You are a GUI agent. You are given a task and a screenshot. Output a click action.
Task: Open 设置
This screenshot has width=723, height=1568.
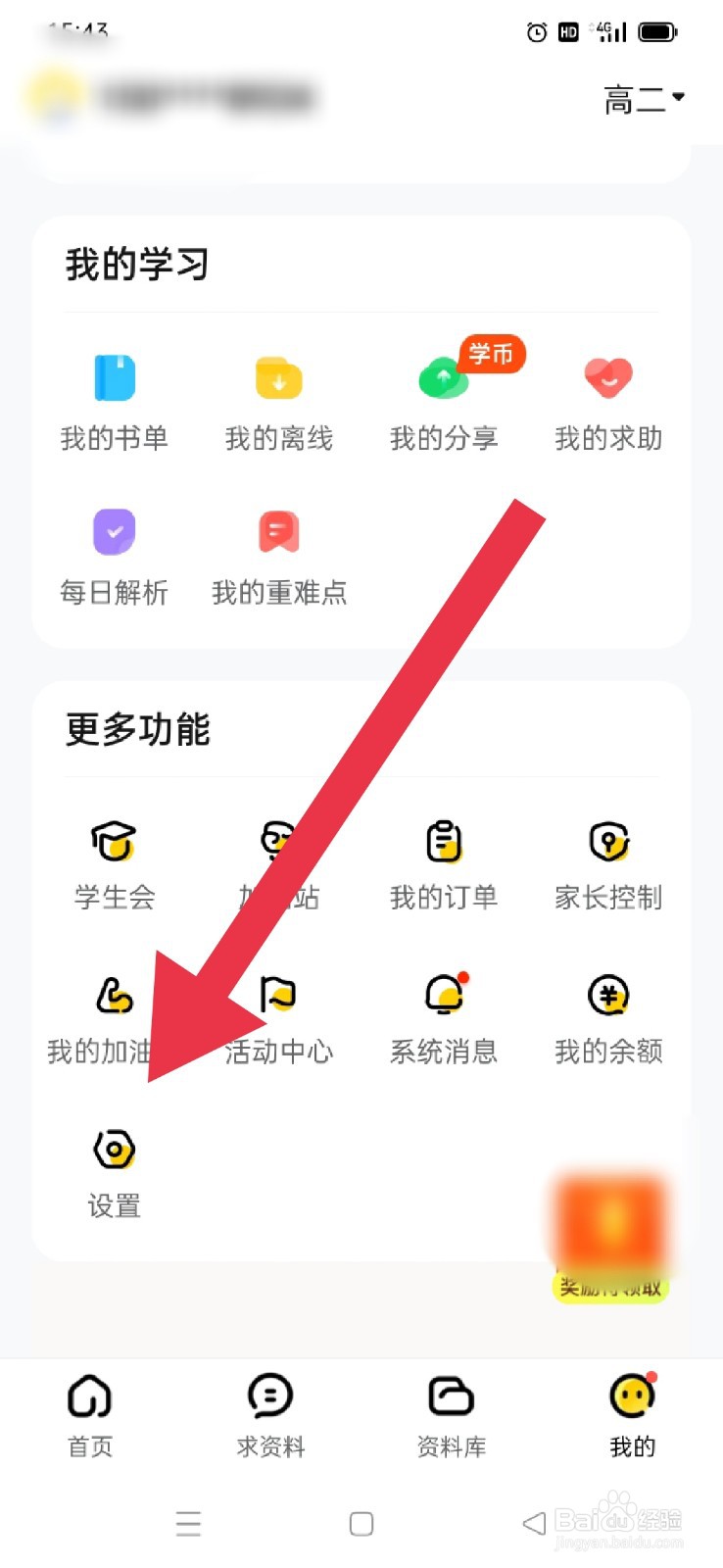coord(115,1171)
